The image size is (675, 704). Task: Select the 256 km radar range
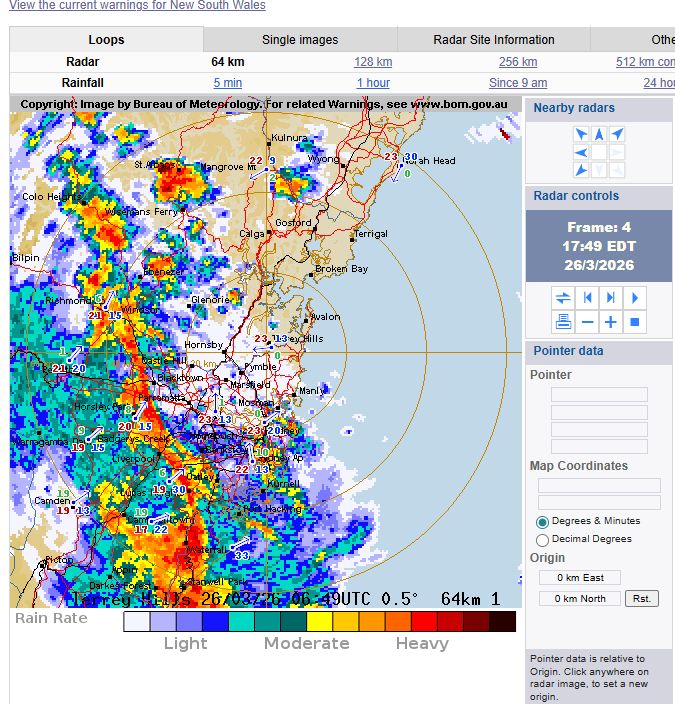point(518,62)
